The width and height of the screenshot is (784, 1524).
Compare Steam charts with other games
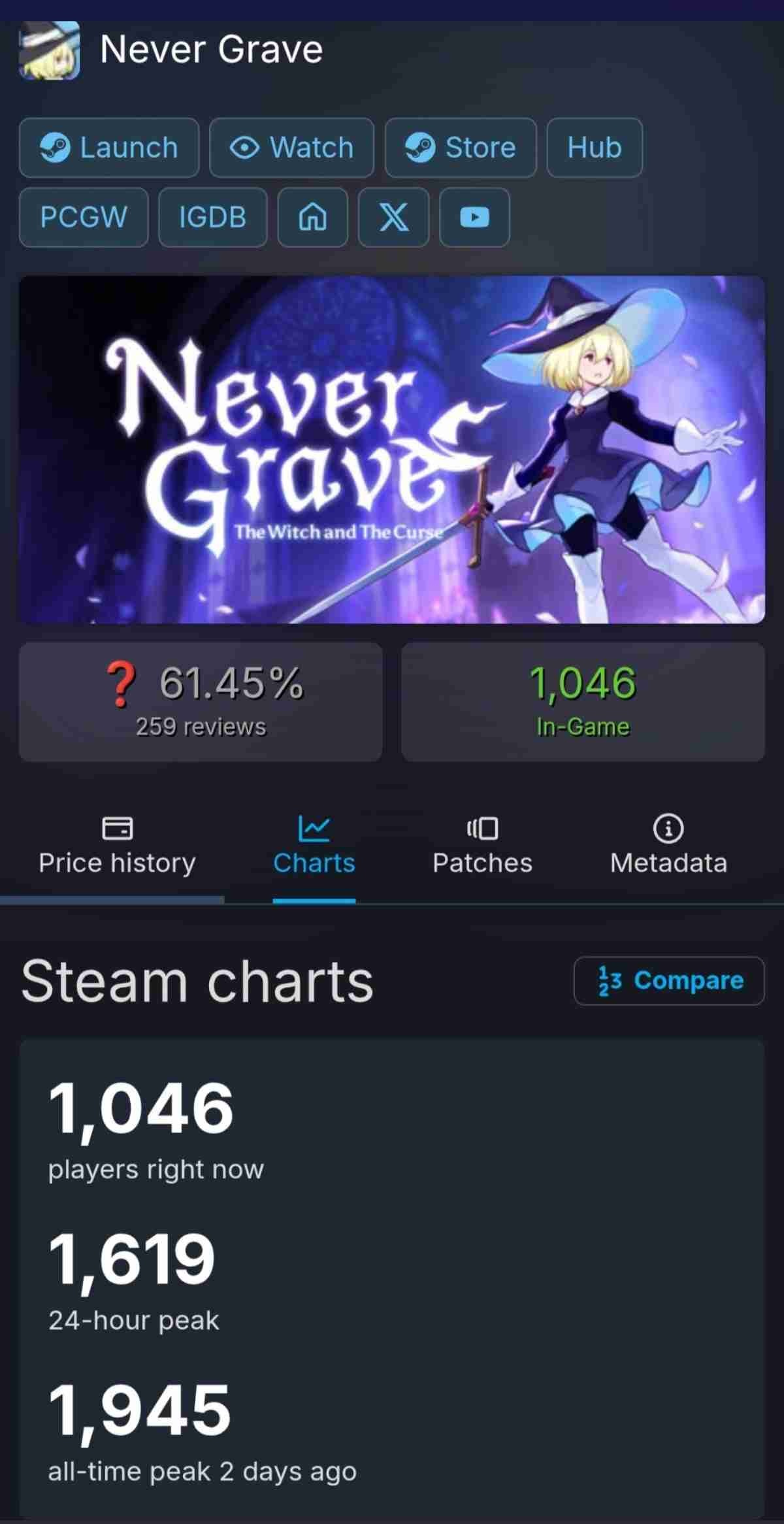click(668, 980)
